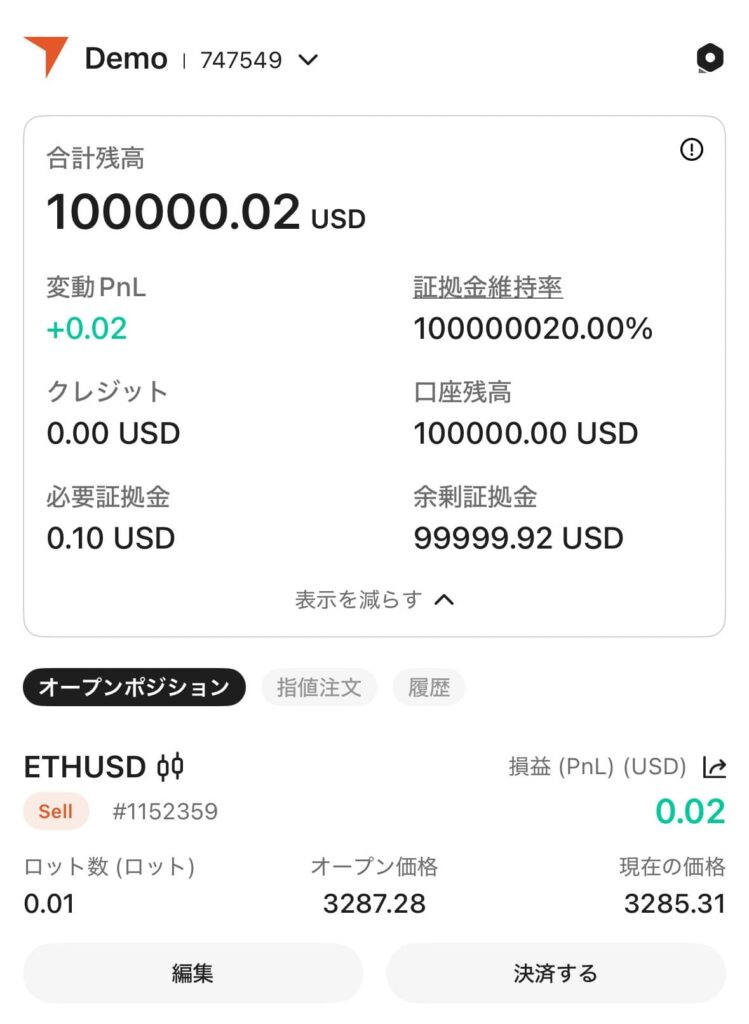Open the 証拠金維持率 explanation link
Screen dimensions: 749x1024
[488, 288]
